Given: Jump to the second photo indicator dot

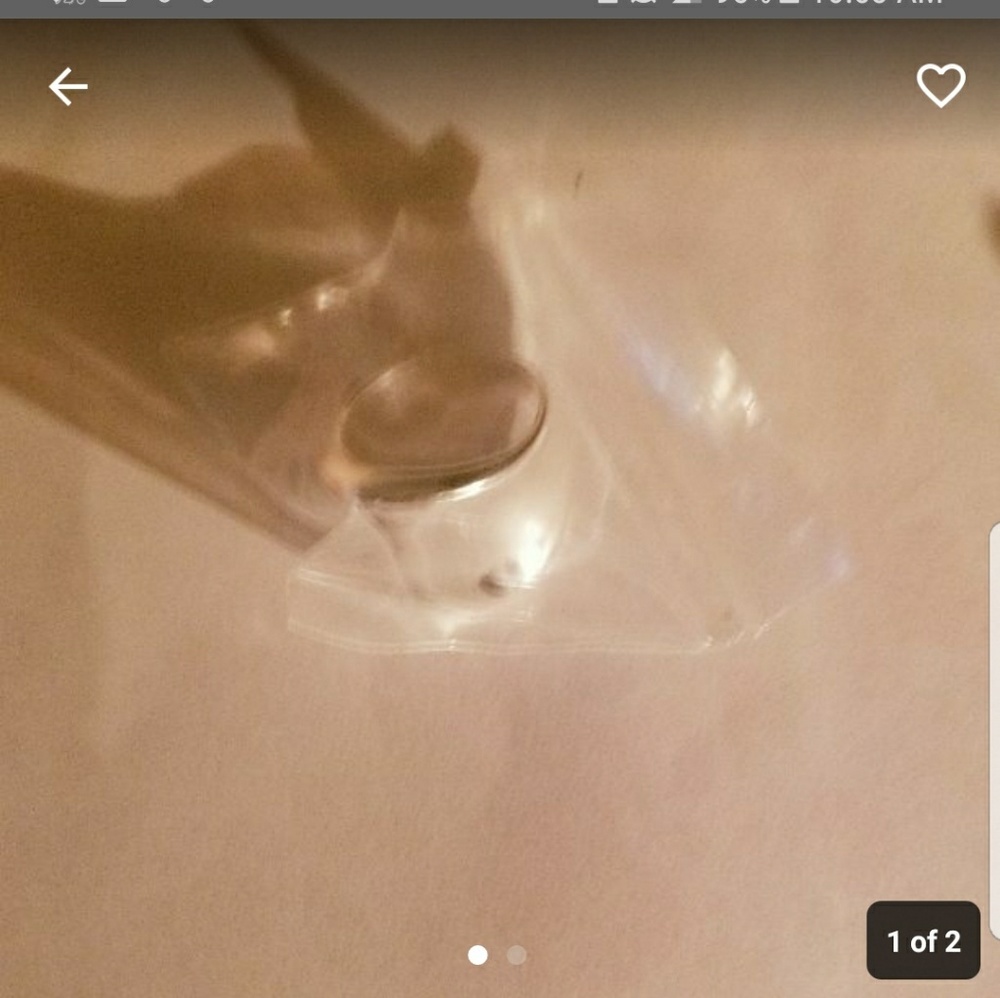Looking at the screenshot, I should click(x=517, y=955).
